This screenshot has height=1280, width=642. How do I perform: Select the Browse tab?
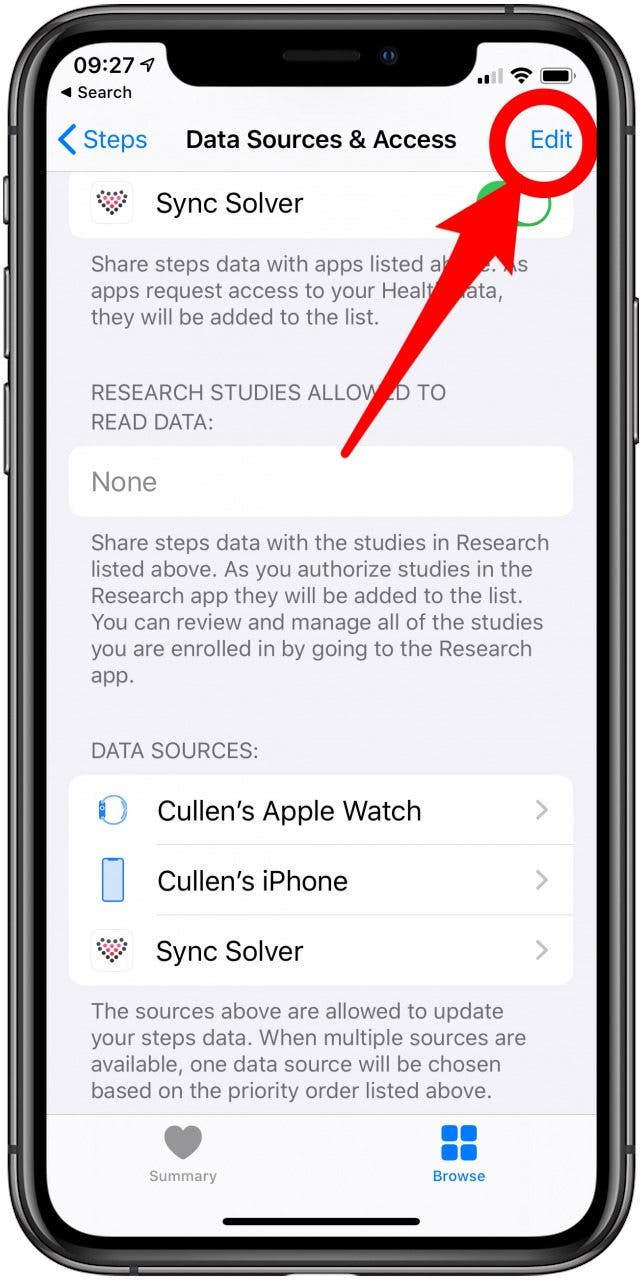[x=459, y=1153]
